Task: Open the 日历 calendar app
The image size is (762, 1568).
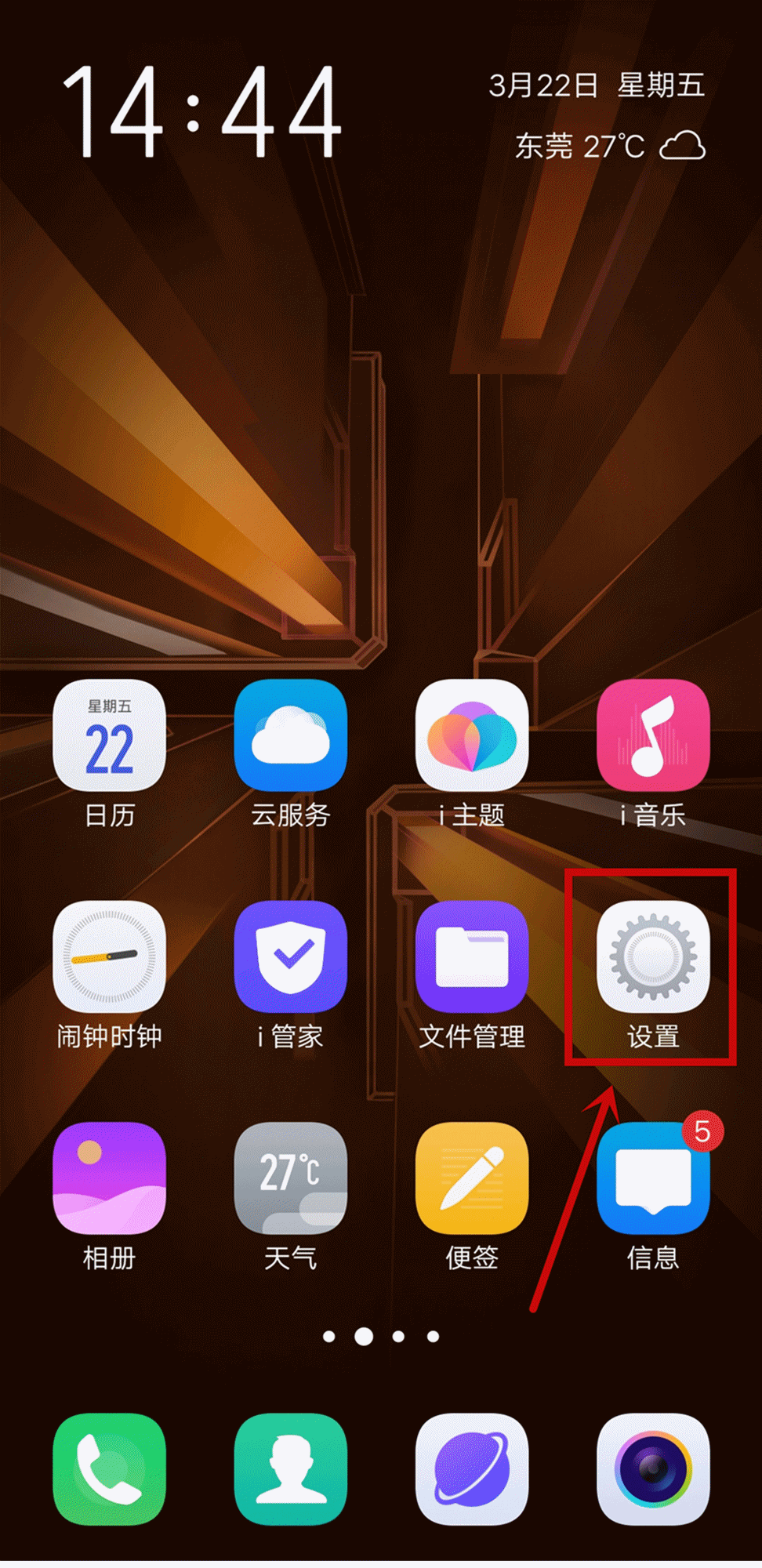Action: 109,735
